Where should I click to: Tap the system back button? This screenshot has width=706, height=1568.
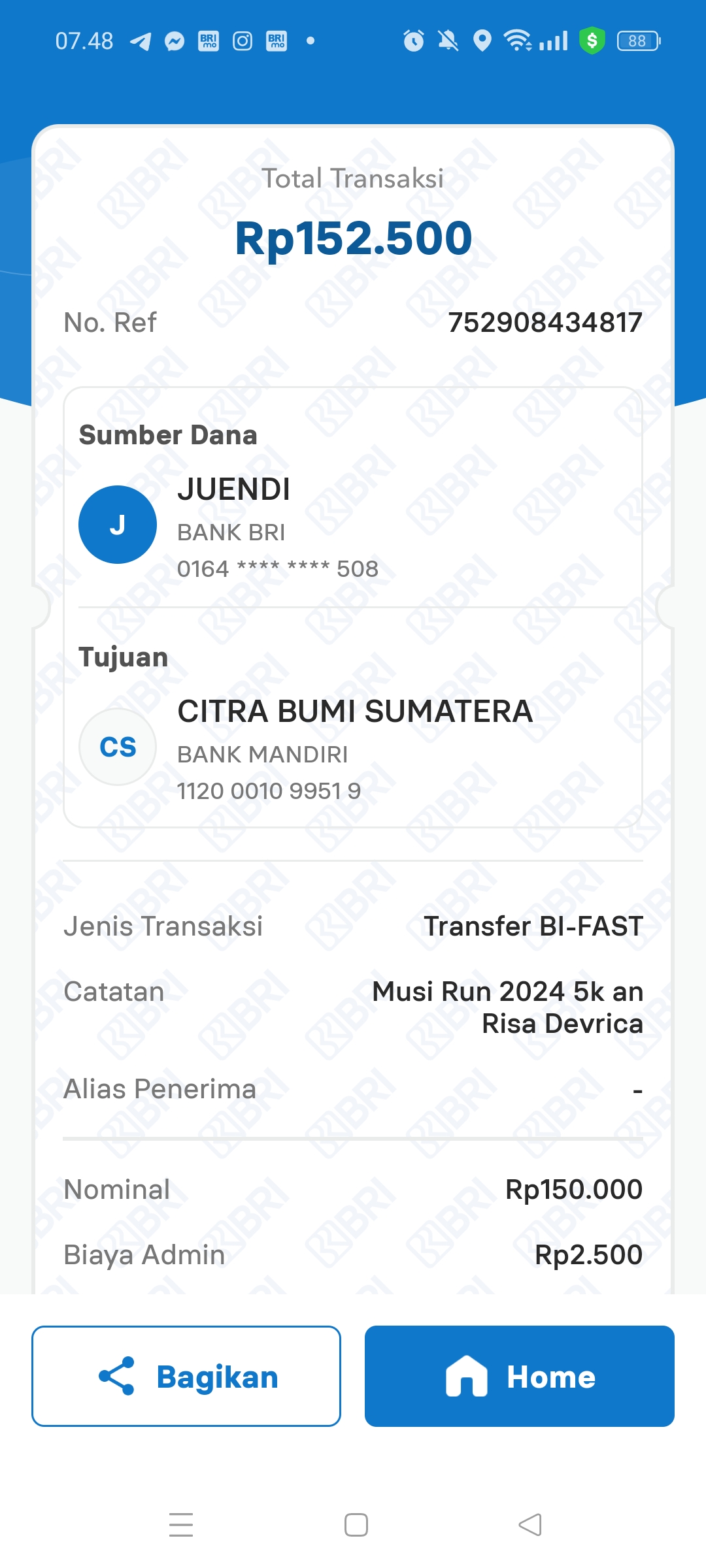530,1525
